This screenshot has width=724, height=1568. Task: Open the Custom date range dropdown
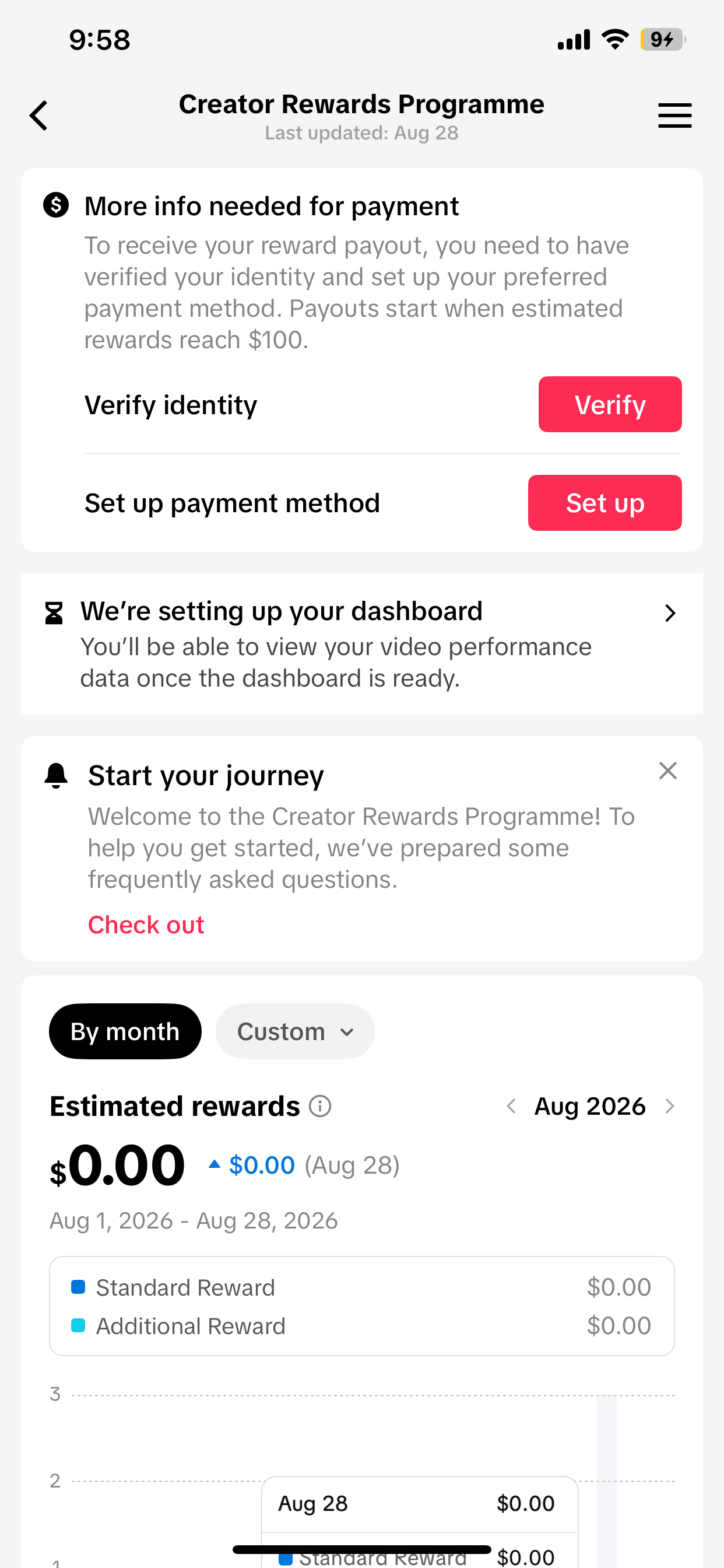pos(295,1031)
